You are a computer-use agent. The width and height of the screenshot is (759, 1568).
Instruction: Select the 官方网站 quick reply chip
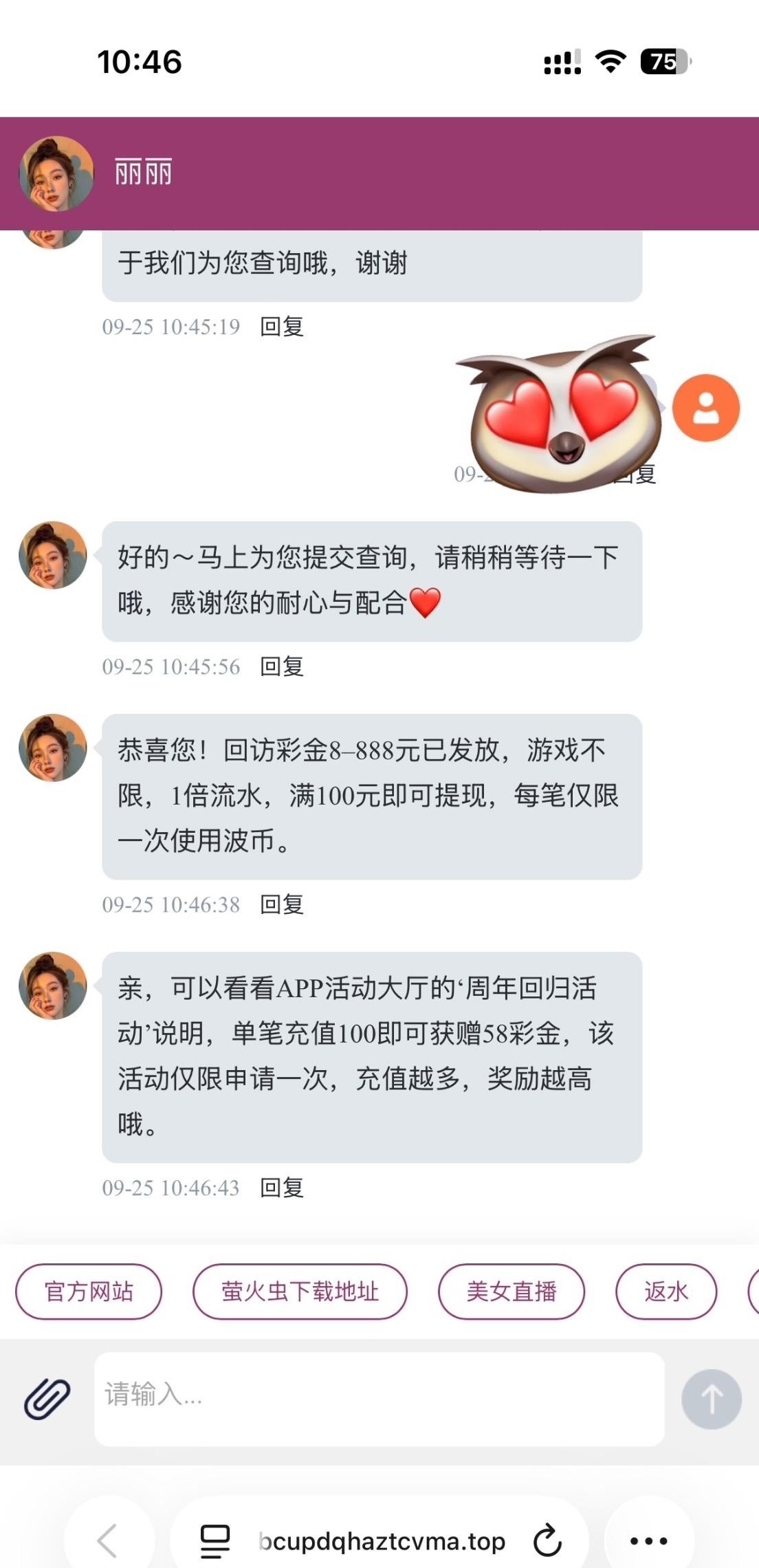click(89, 1292)
